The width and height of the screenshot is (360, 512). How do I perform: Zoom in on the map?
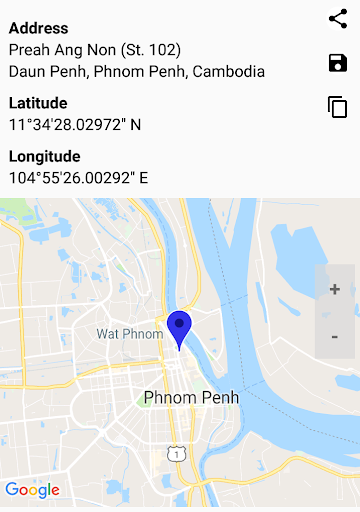tap(335, 289)
